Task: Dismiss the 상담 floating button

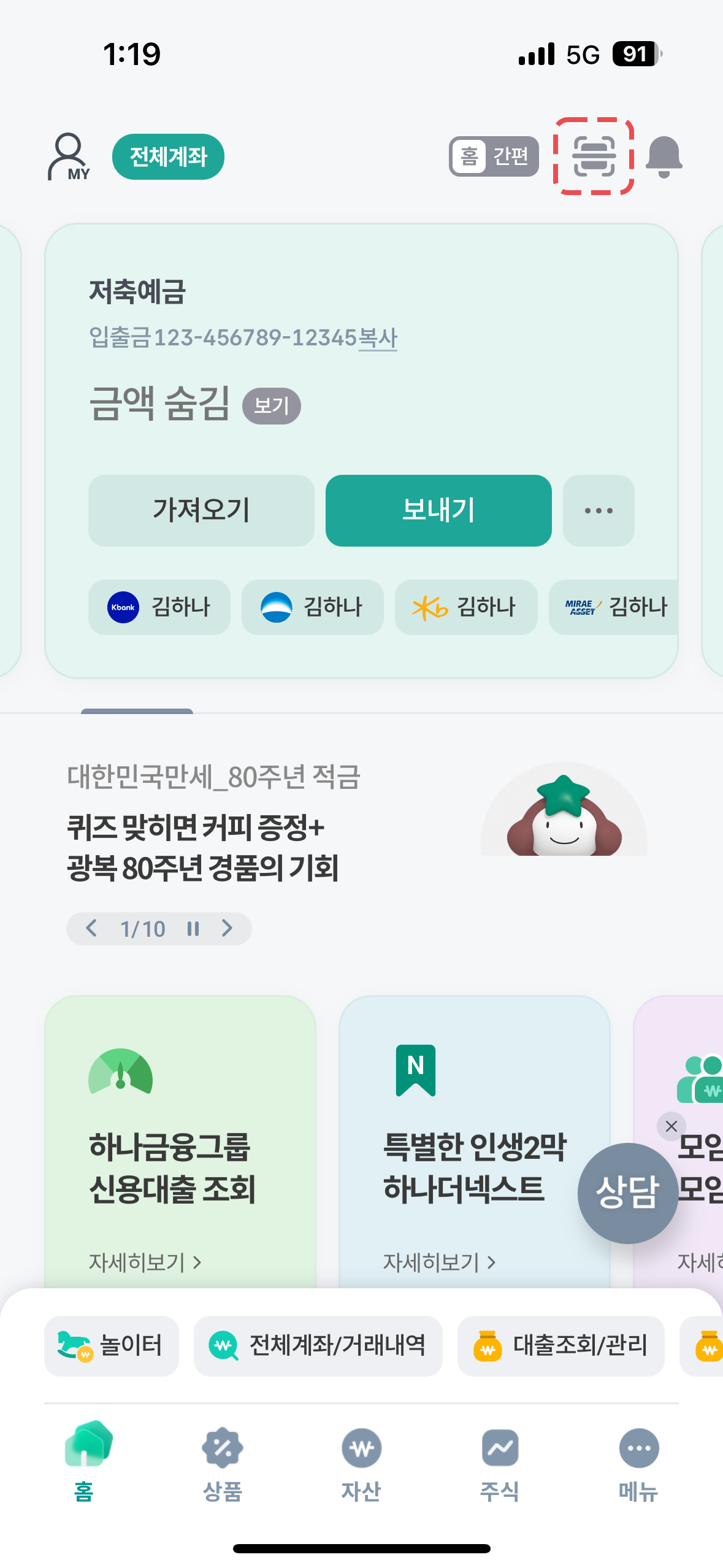Action: [x=671, y=1126]
